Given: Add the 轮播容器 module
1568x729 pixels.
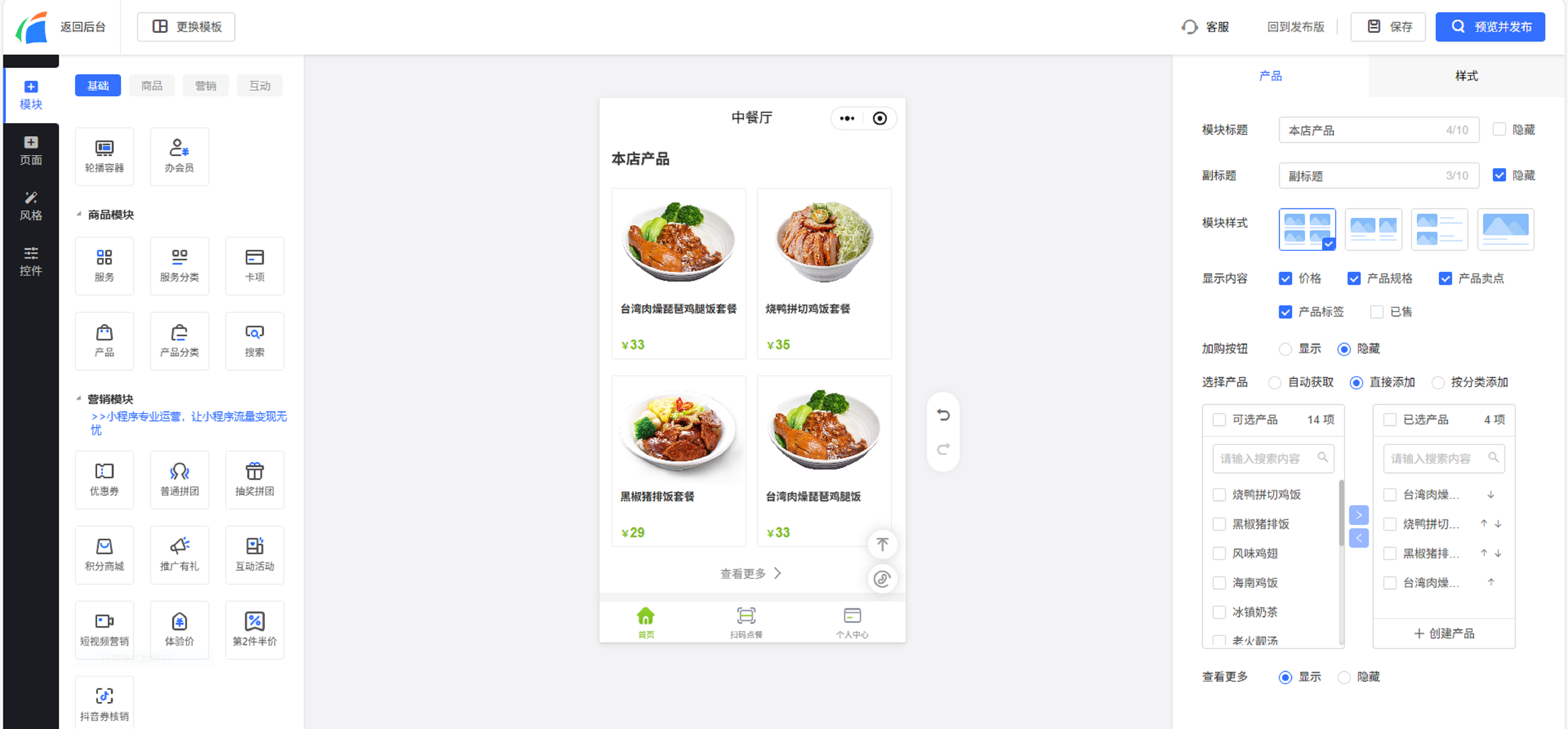Looking at the screenshot, I should 104,156.
